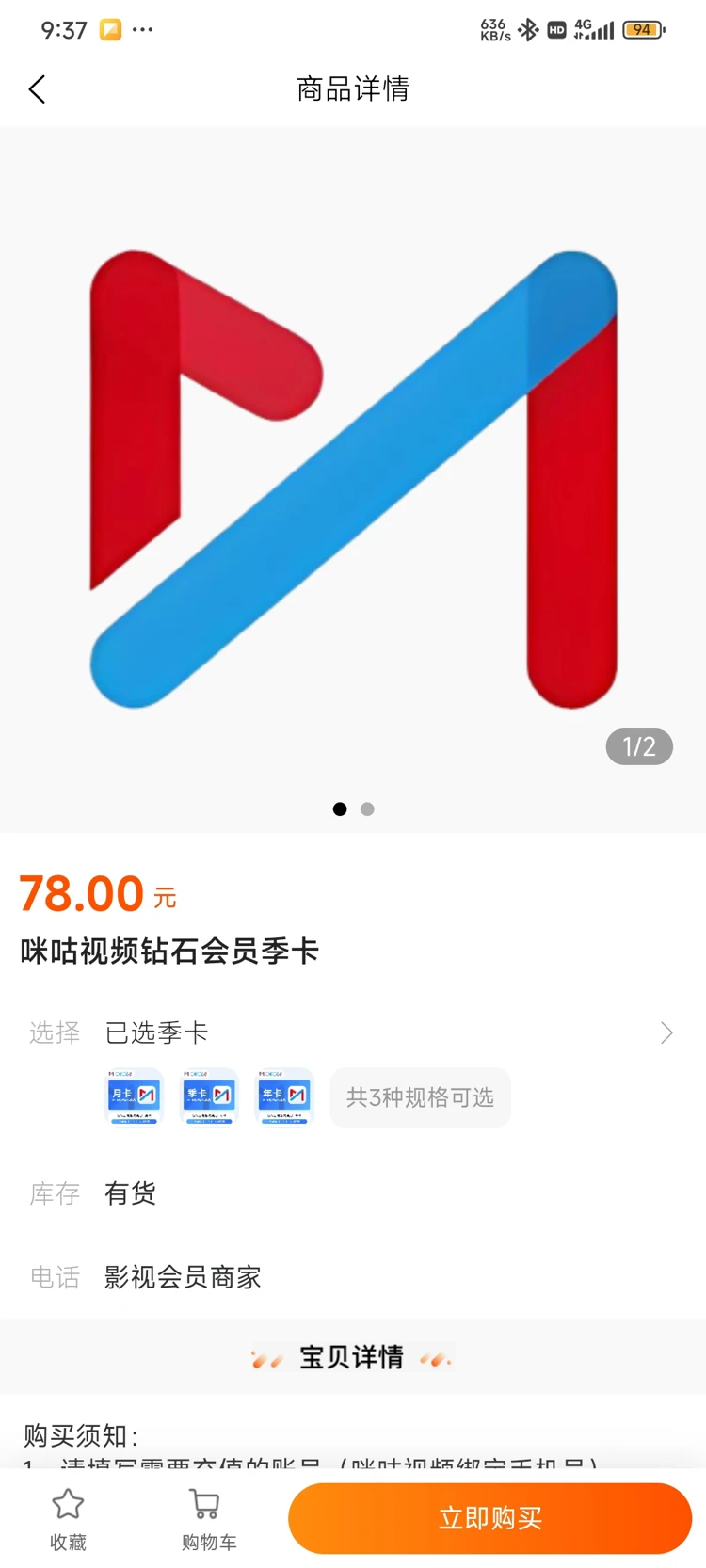
Task: Tap the 1/2 image counter badge
Action: coord(638,746)
